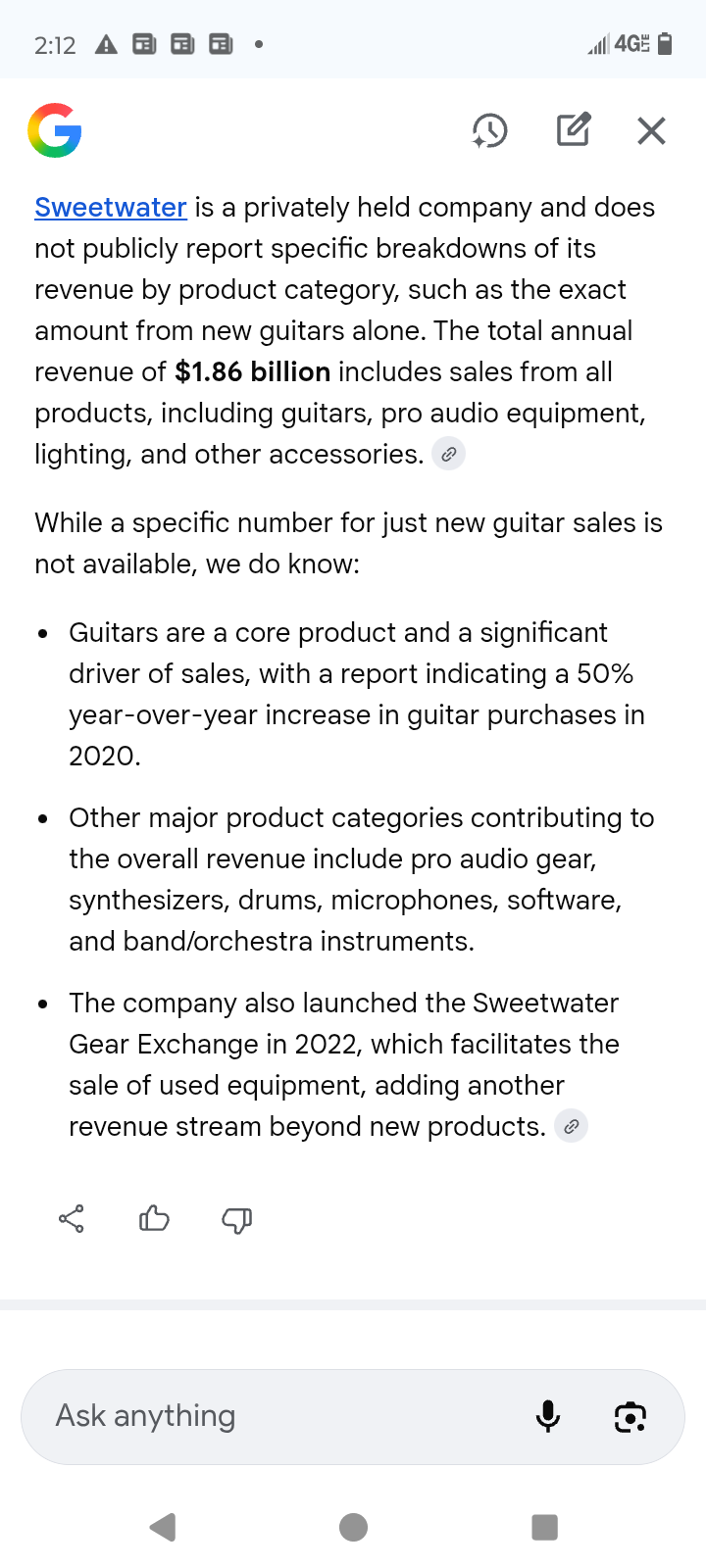The width and height of the screenshot is (706, 1568).
Task: Go back with the system back button
Action: pos(163,1527)
